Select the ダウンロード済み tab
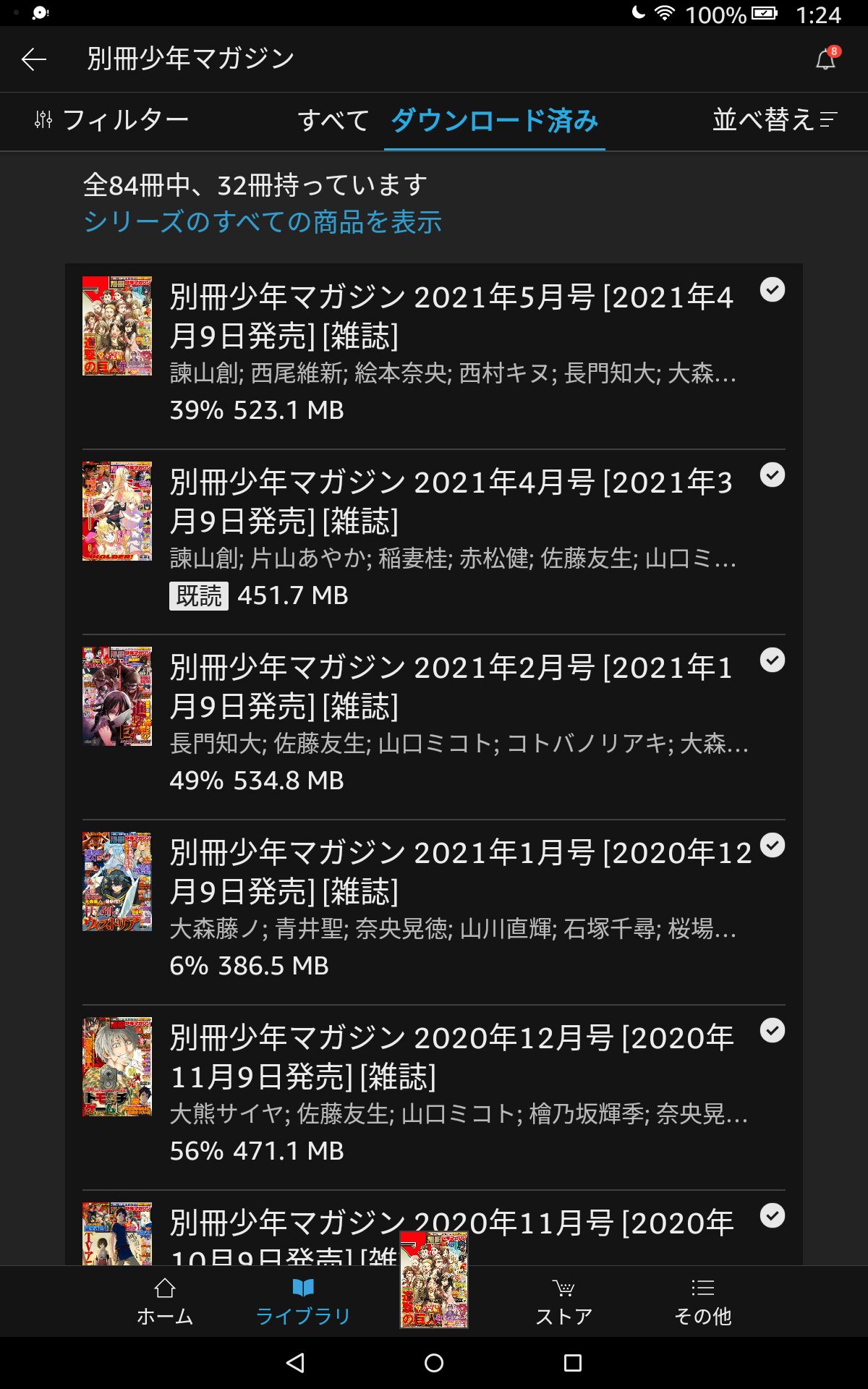The height and width of the screenshot is (1389, 868). (494, 120)
